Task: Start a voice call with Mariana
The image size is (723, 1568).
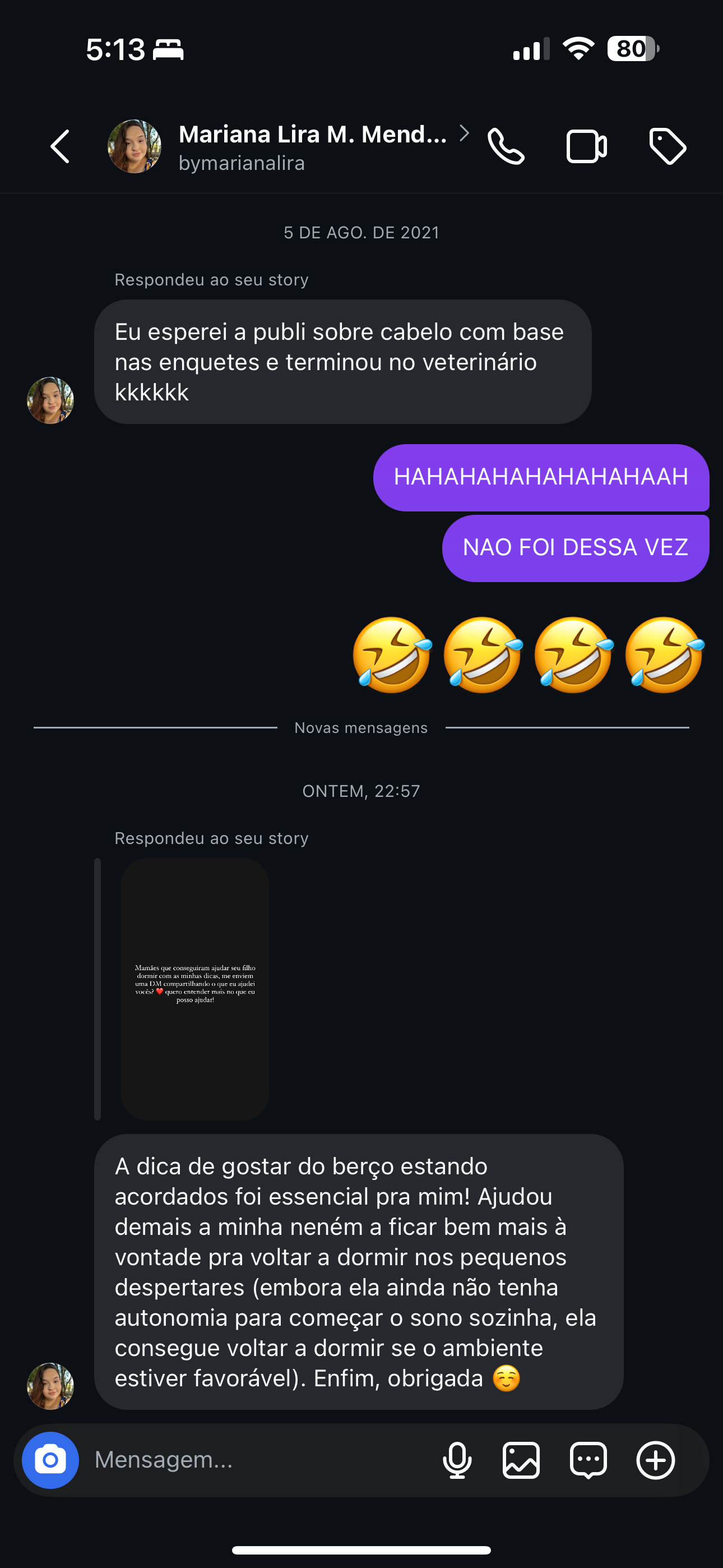Action: coord(506,147)
